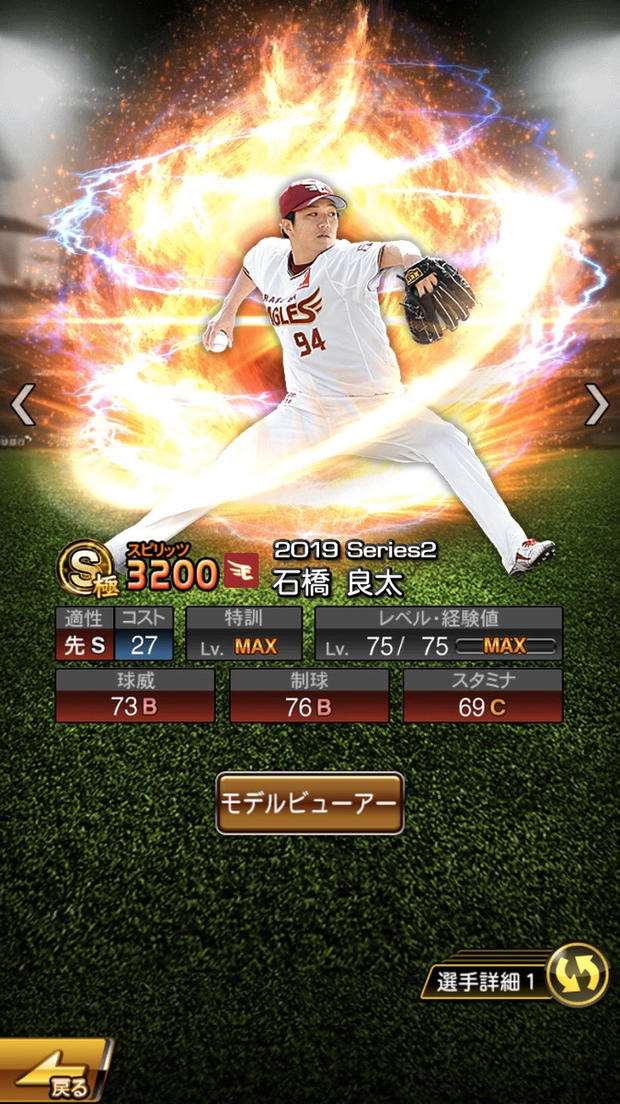The width and height of the screenshot is (620, 1104).
Task: Go to the previous player card
Action: 22,405
